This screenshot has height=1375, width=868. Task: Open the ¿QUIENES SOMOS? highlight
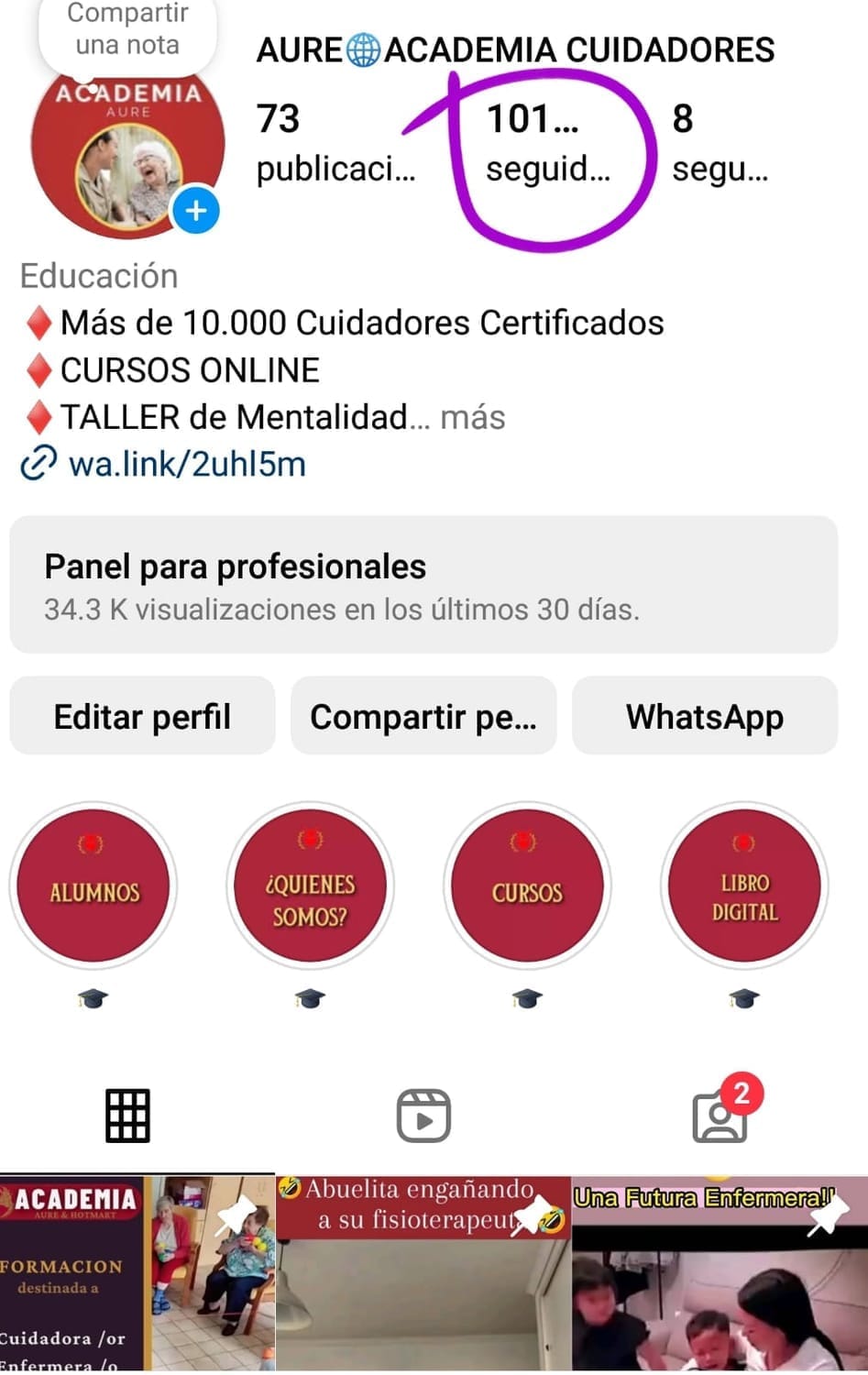coord(310,885)
